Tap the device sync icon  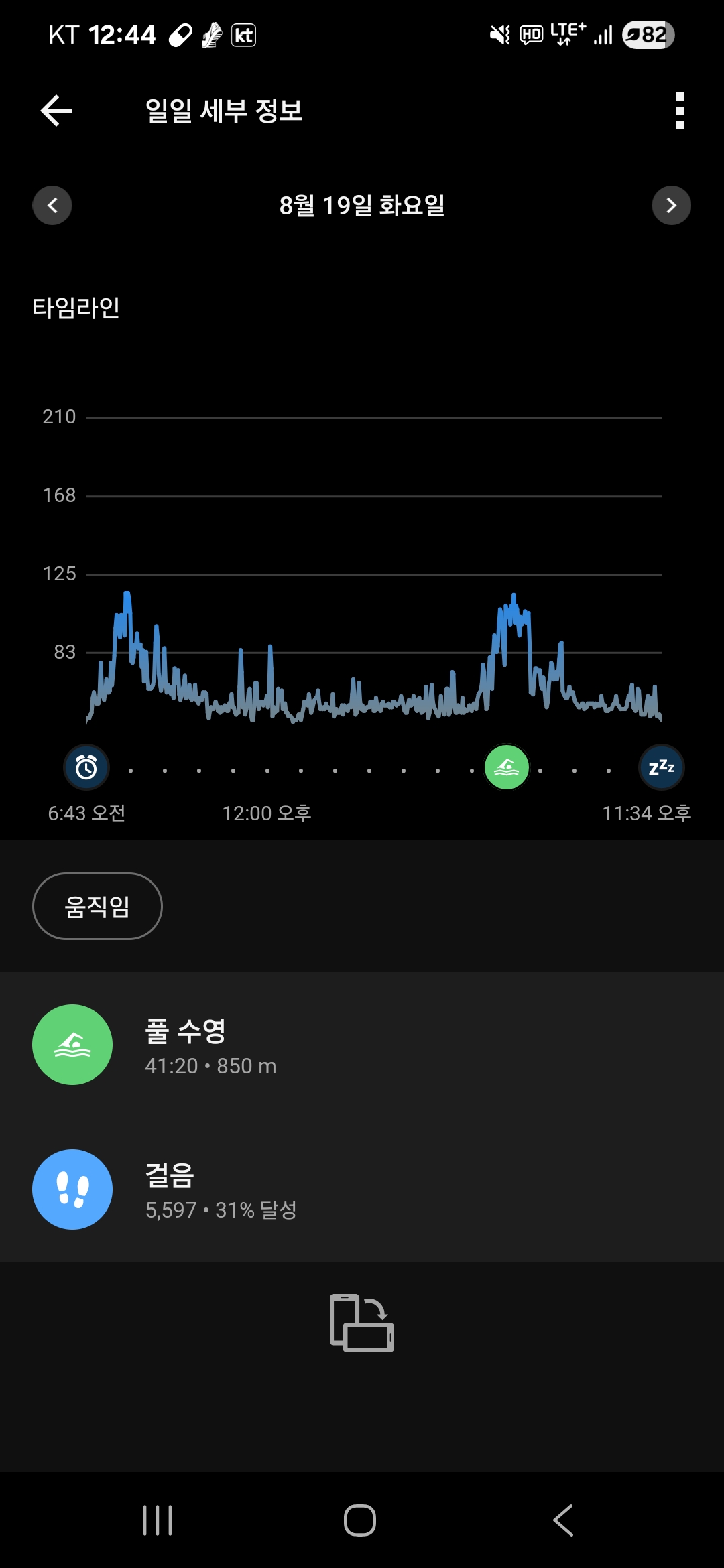(361, 1323)
